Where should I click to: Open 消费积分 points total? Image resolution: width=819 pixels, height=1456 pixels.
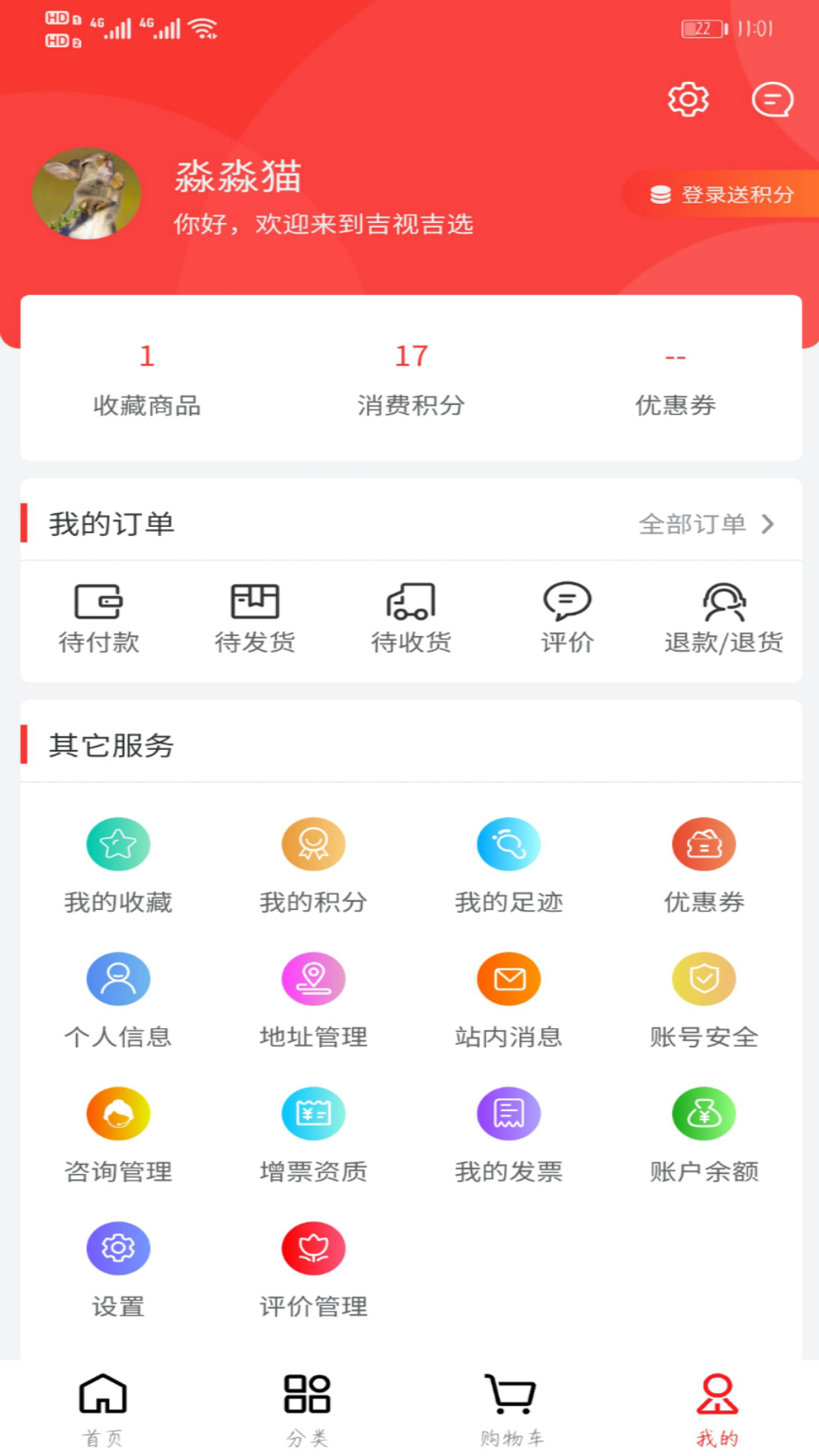[411, 379]
